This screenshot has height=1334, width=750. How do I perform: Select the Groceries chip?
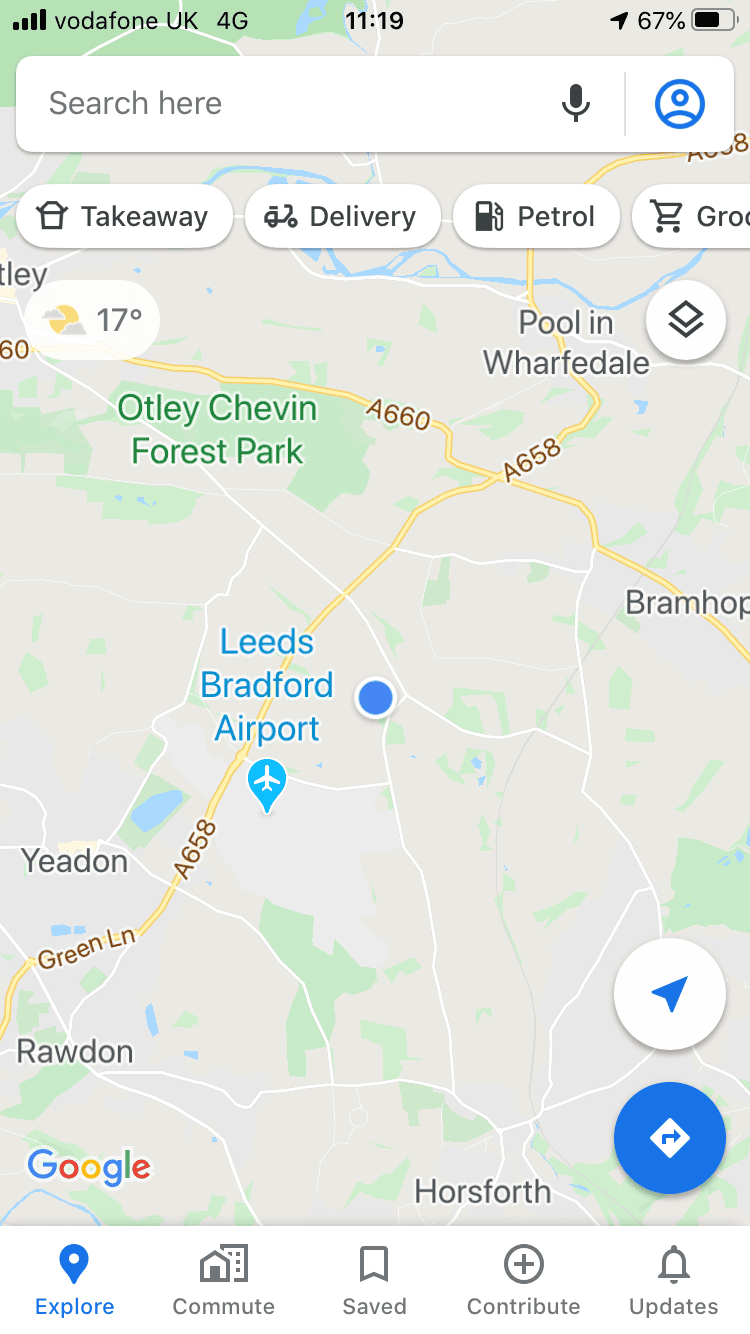click(x=692, y=216)
